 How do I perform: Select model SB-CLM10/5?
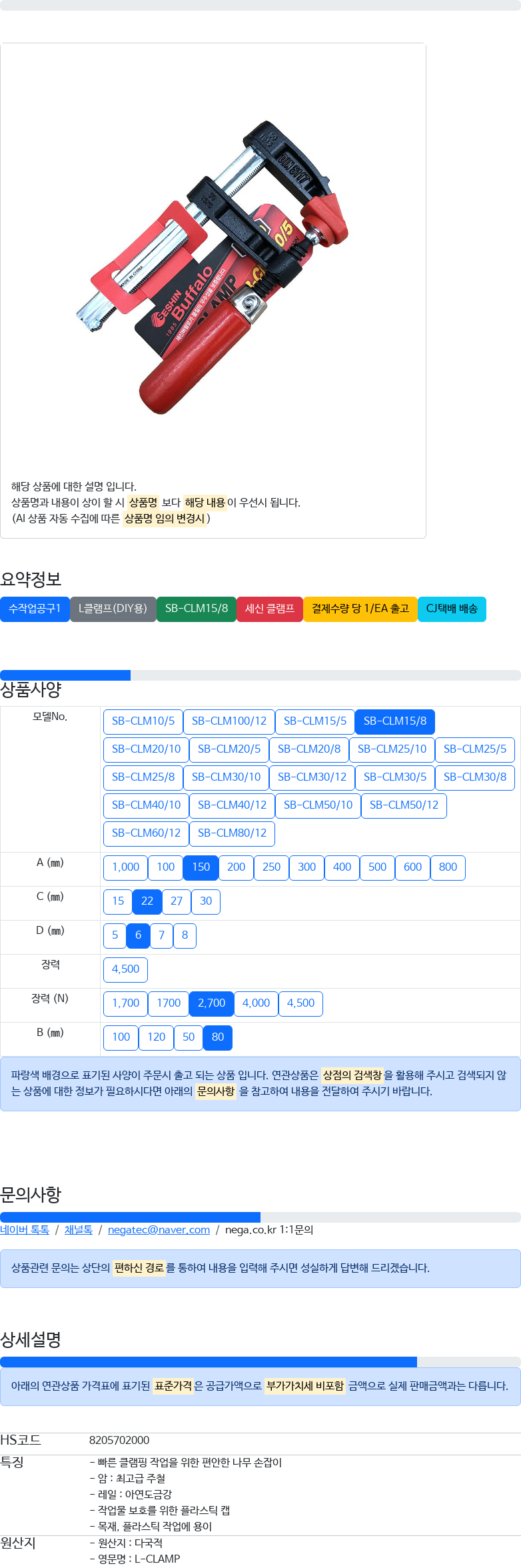[x=143, y=721]
